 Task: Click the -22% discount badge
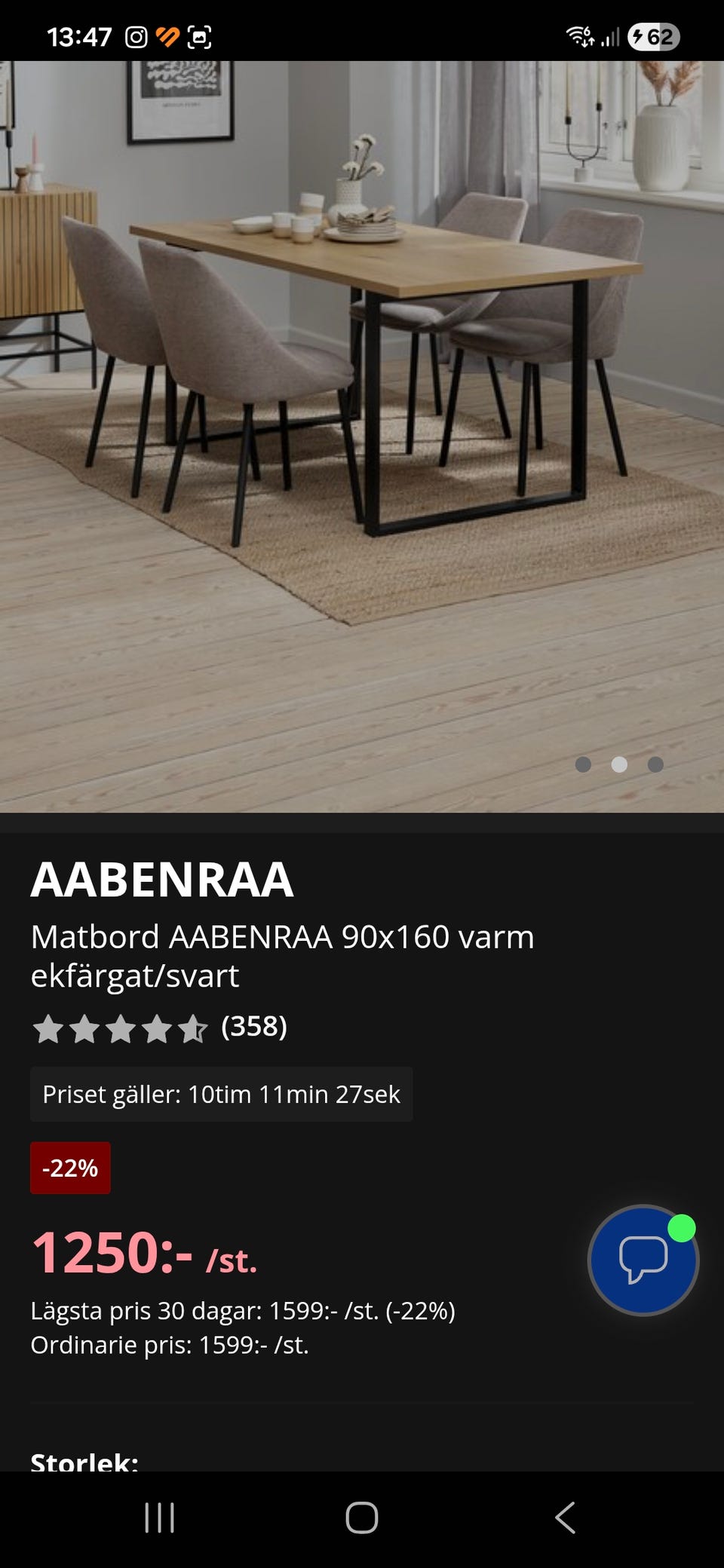tap(71, 1168)
